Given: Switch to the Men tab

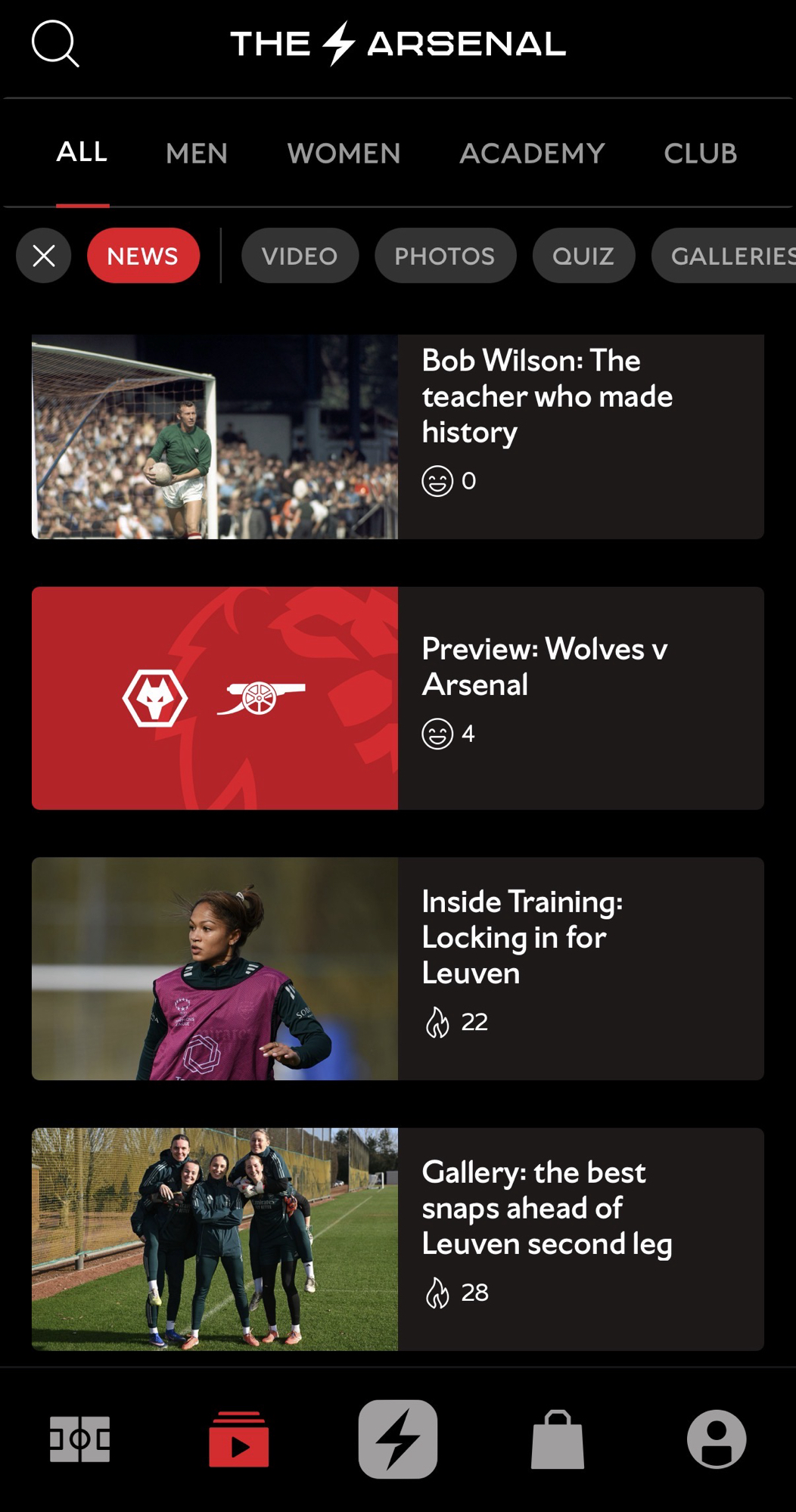Looking at the screenshot, I should (x=197, y=154).
